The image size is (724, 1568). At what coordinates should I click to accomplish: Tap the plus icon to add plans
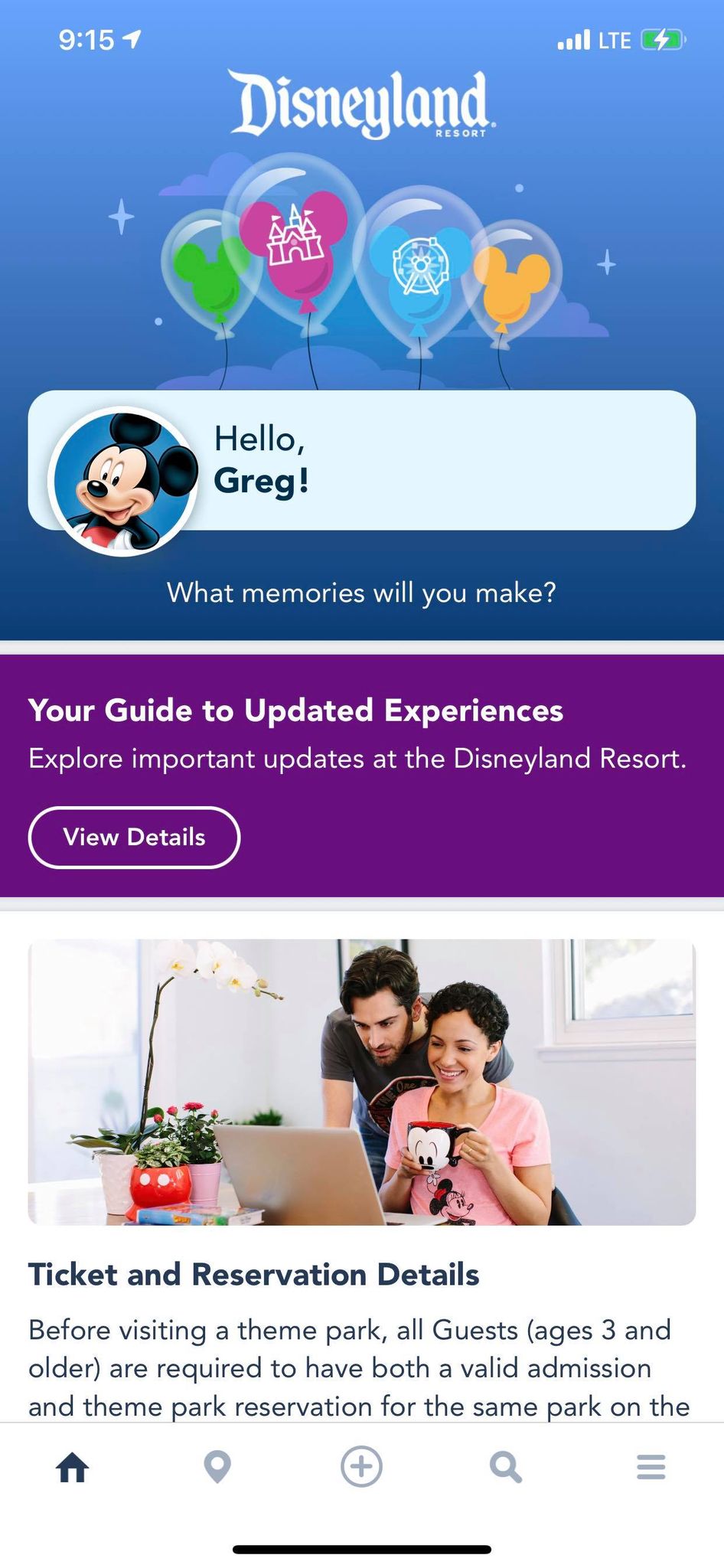(361, 1466)
